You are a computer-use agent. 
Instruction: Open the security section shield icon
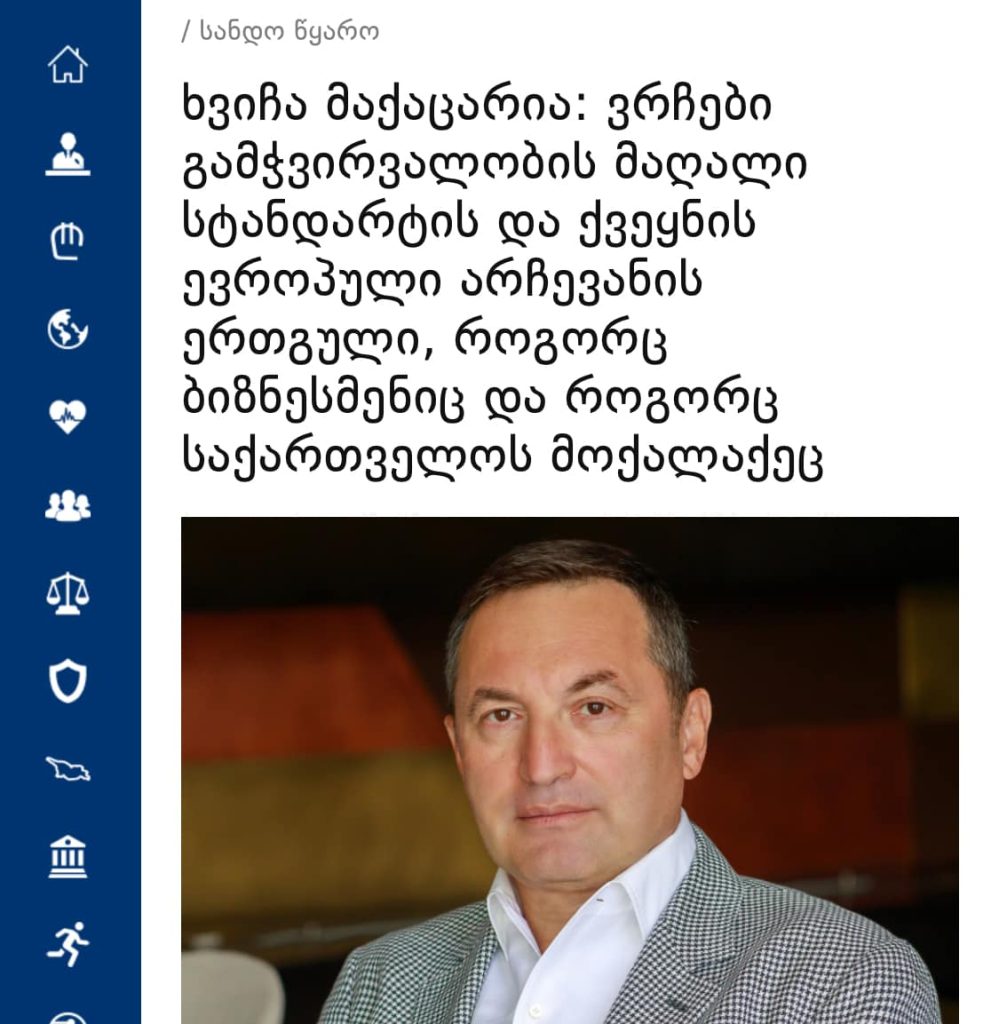coord(68,681)
